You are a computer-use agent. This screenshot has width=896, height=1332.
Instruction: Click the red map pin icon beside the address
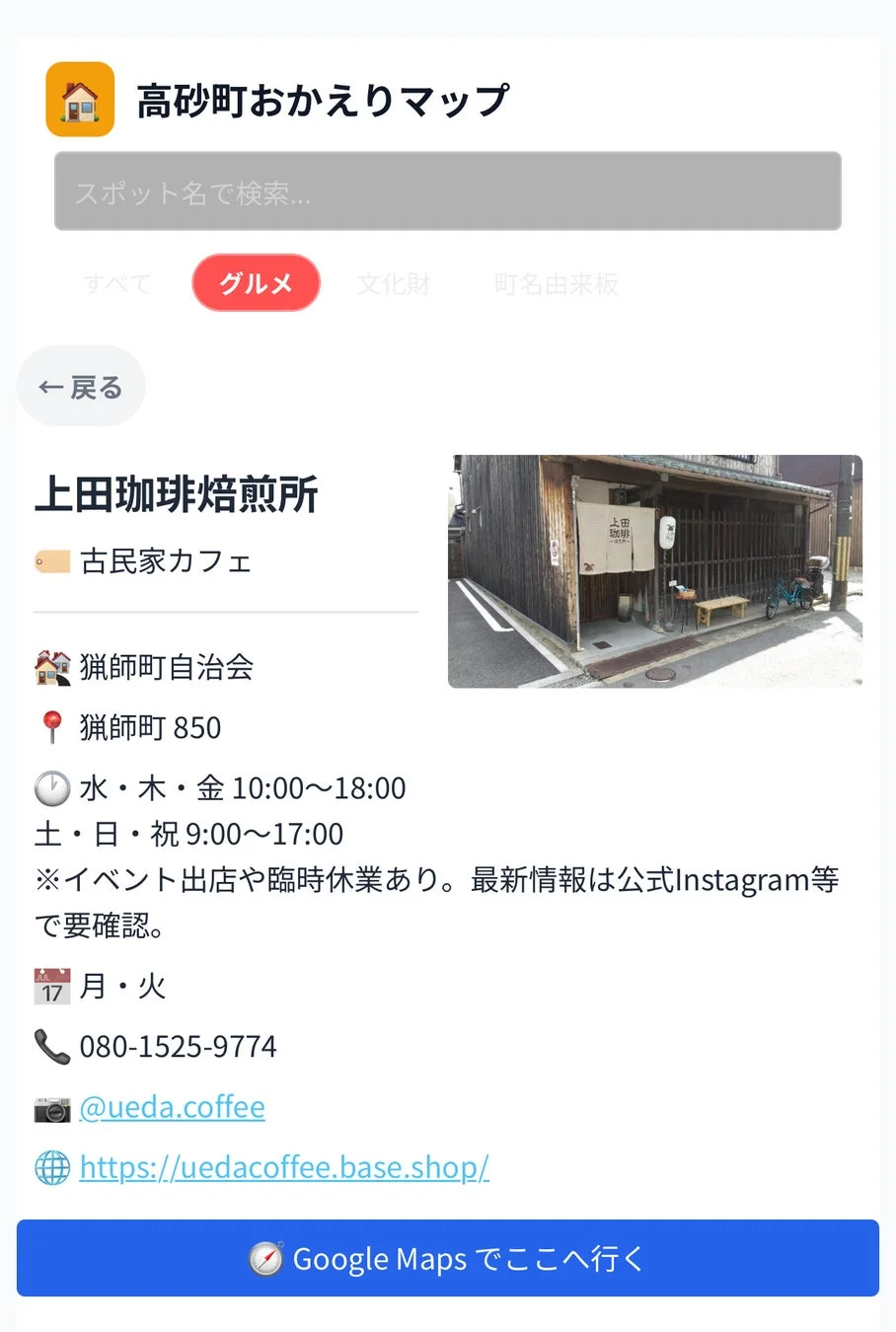point(51,727)
